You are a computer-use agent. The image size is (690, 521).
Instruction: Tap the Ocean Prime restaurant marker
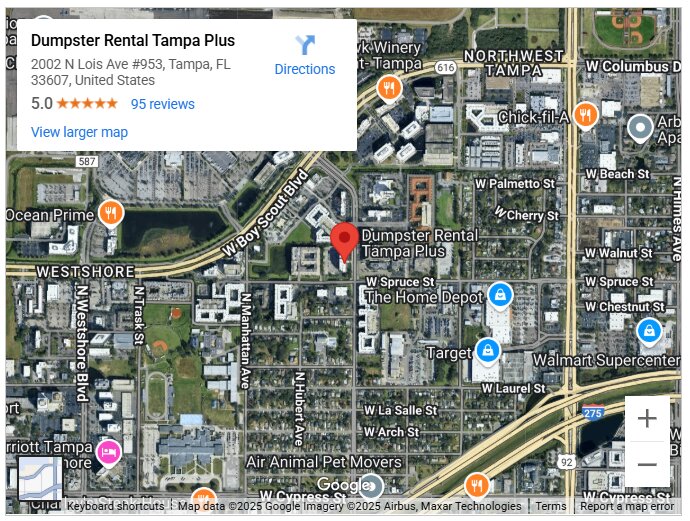pyautogui.click(x=111, y=213)
